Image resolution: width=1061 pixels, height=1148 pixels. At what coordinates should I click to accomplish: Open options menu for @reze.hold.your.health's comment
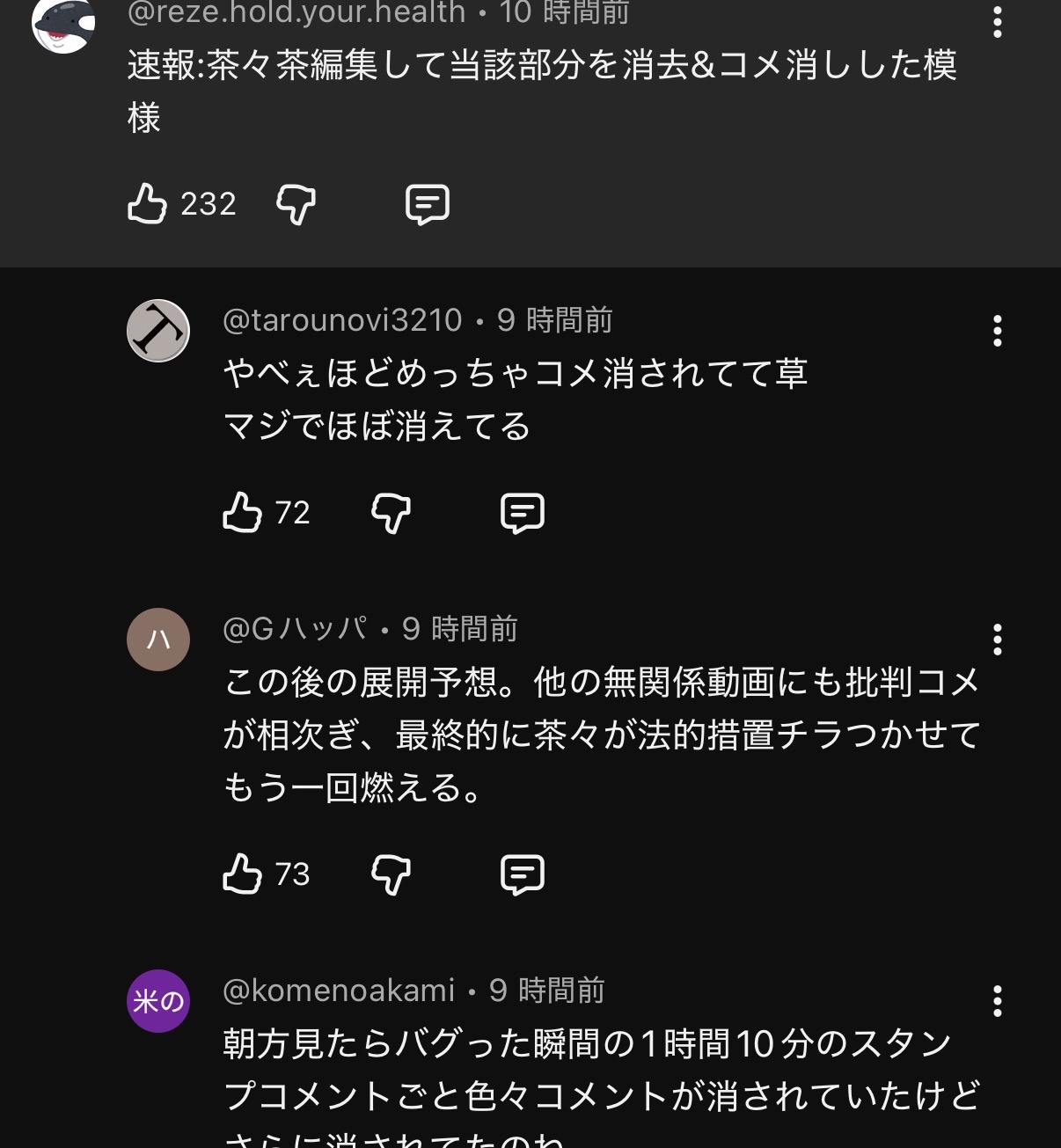997,22
